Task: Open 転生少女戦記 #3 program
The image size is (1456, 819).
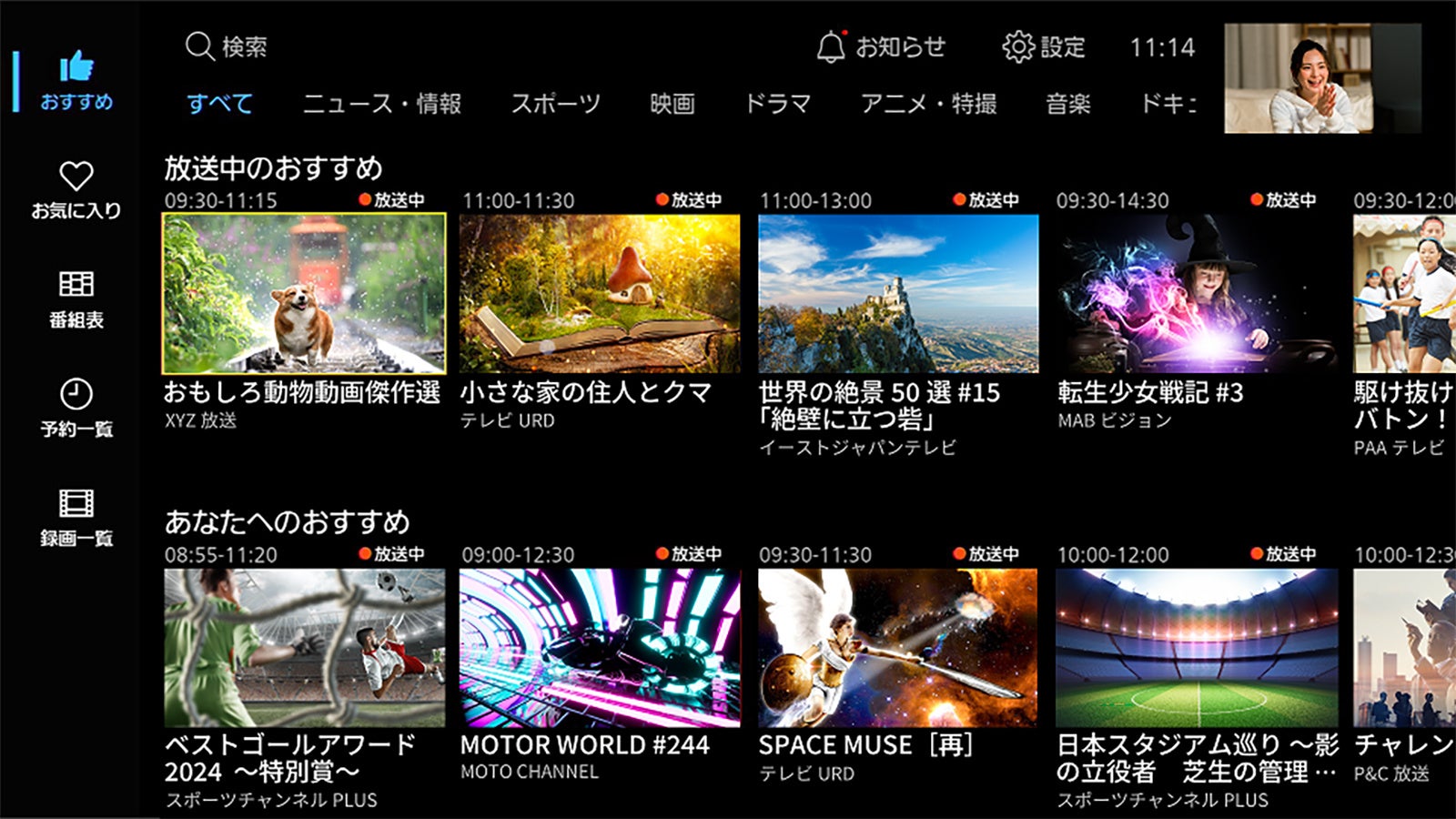Action: (x=1196, y=294)
